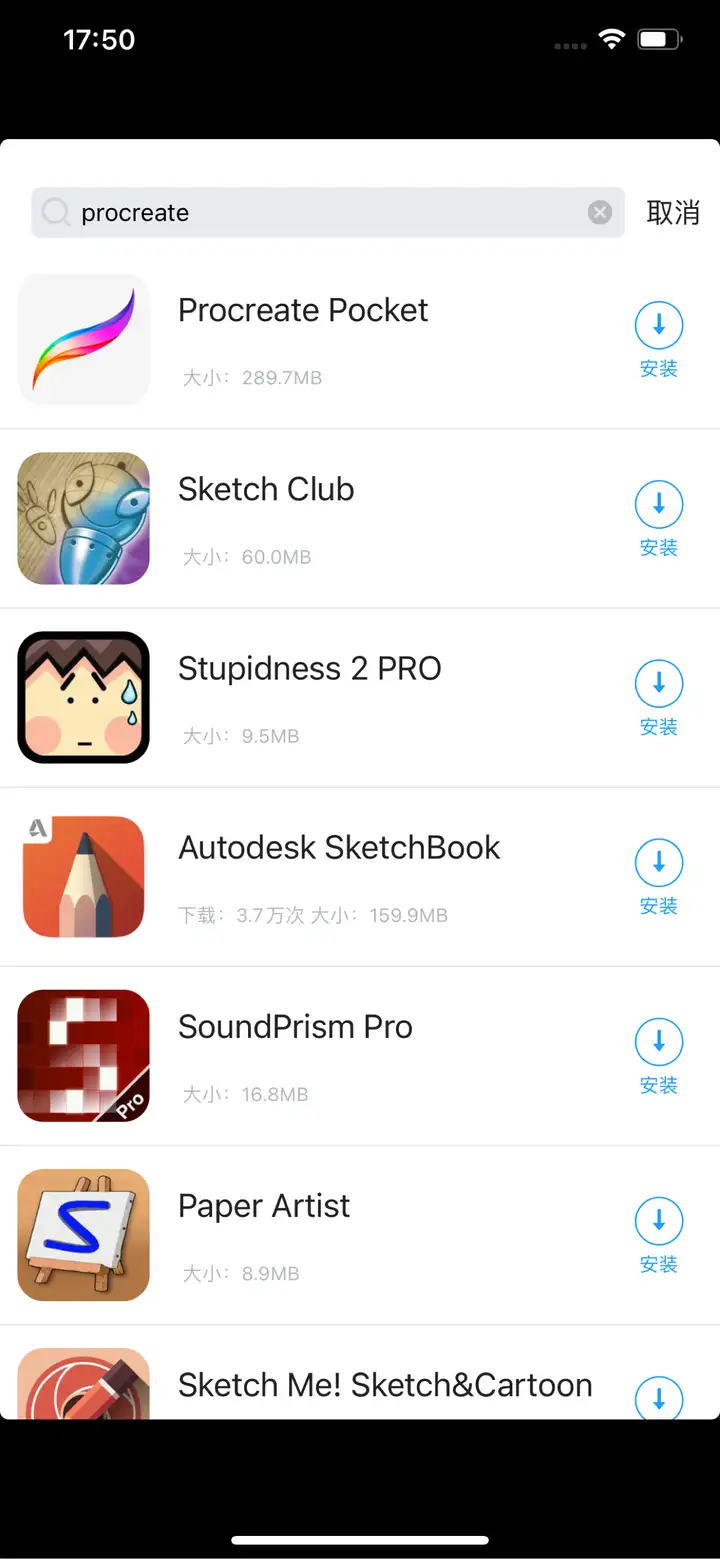Cancel the search with 取消
The width and height of the screenshot is (720, 1559).
pos(673,213)
